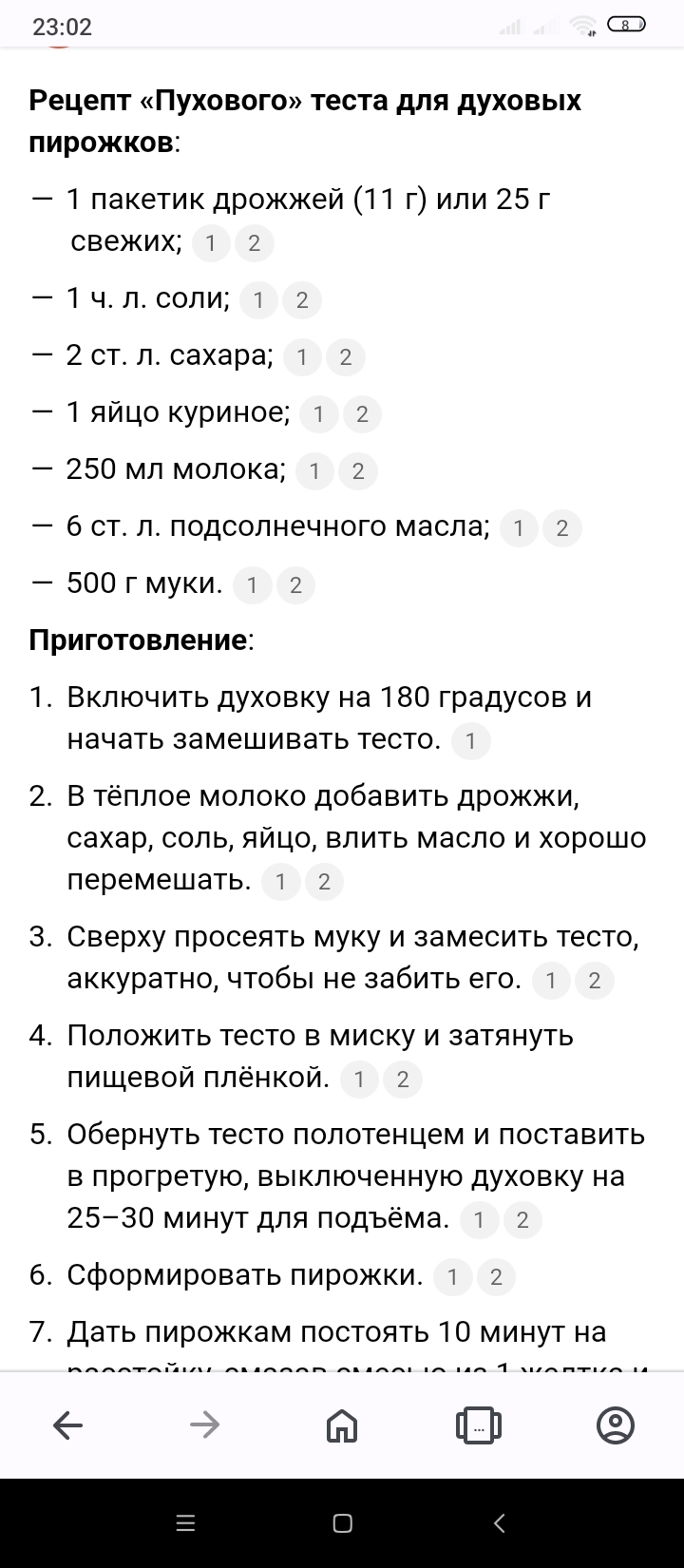This screenshot has height=1568, width=684.
Task: Open source 1 next to '1 яйцо куриное'
Action: (x=318, y=414)
